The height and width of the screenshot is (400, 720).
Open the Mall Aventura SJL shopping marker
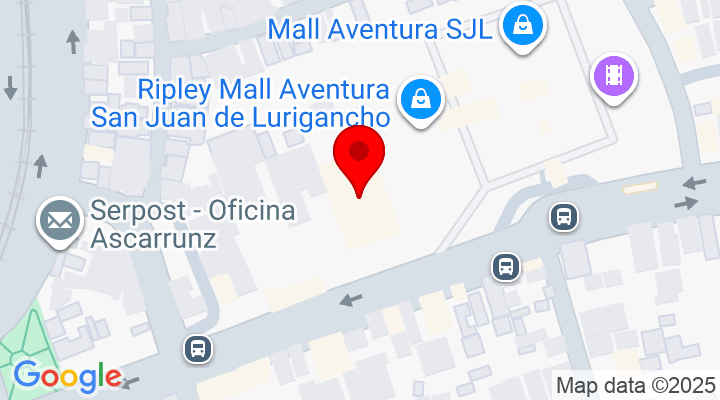point(522,26)
